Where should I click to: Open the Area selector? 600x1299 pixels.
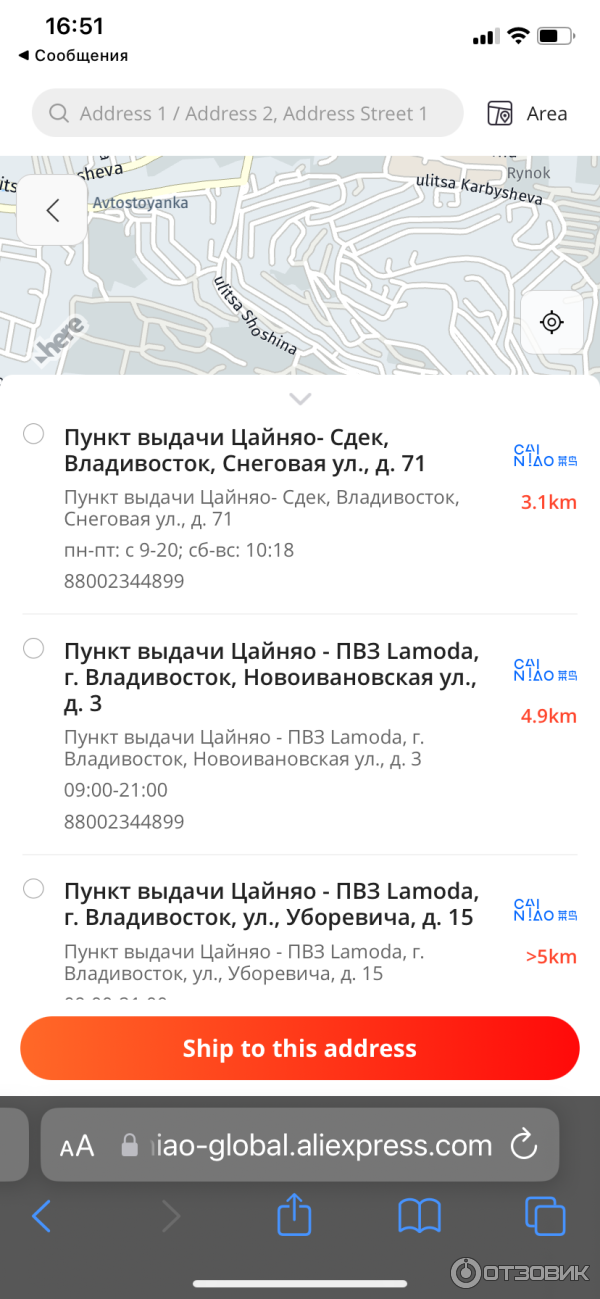click(528, 114)
